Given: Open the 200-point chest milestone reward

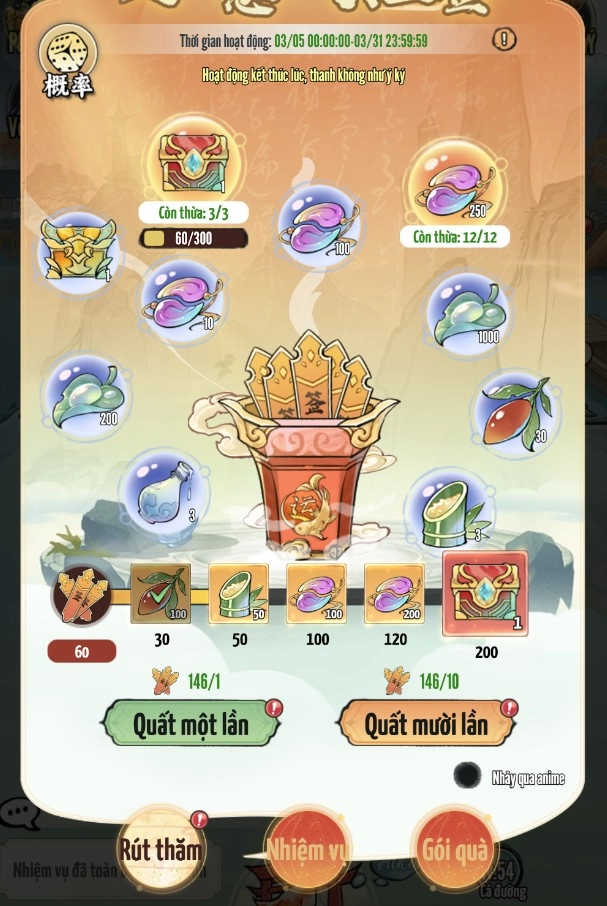Looking at the screenshot, I should 485,594.
